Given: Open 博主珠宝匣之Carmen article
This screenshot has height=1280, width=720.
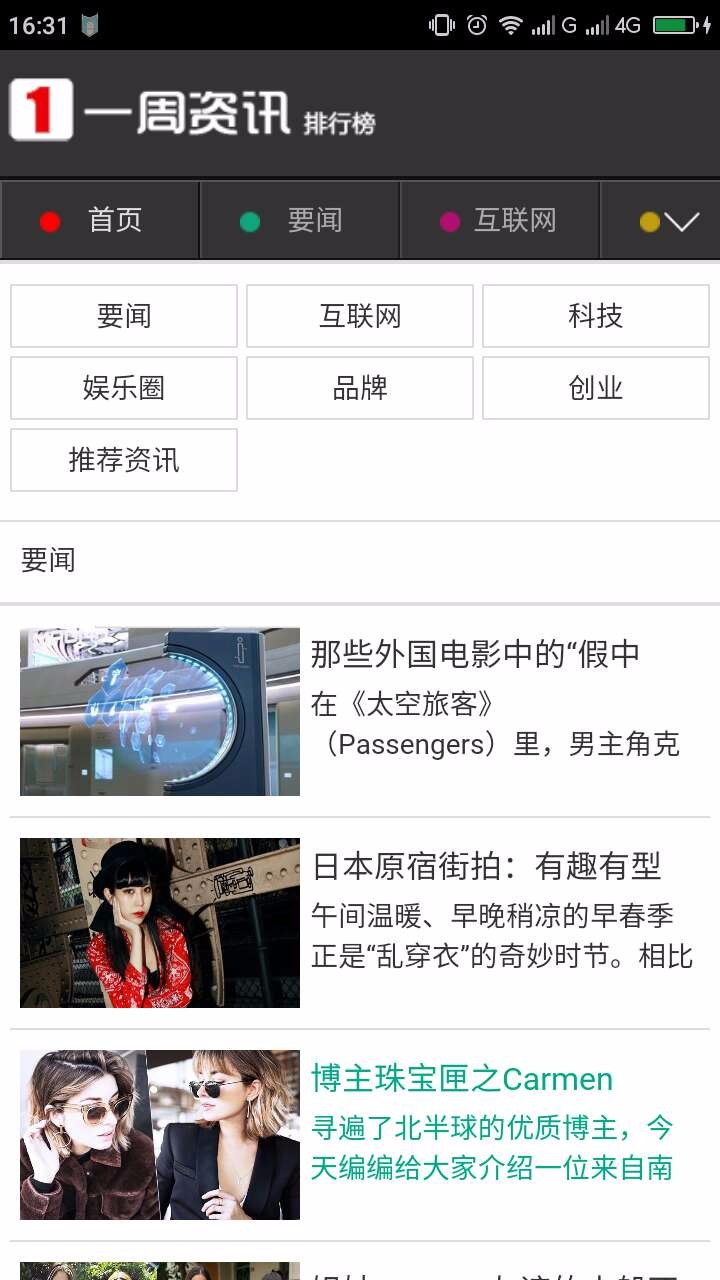Looking at the screenshot, I should coord(462,1079).
